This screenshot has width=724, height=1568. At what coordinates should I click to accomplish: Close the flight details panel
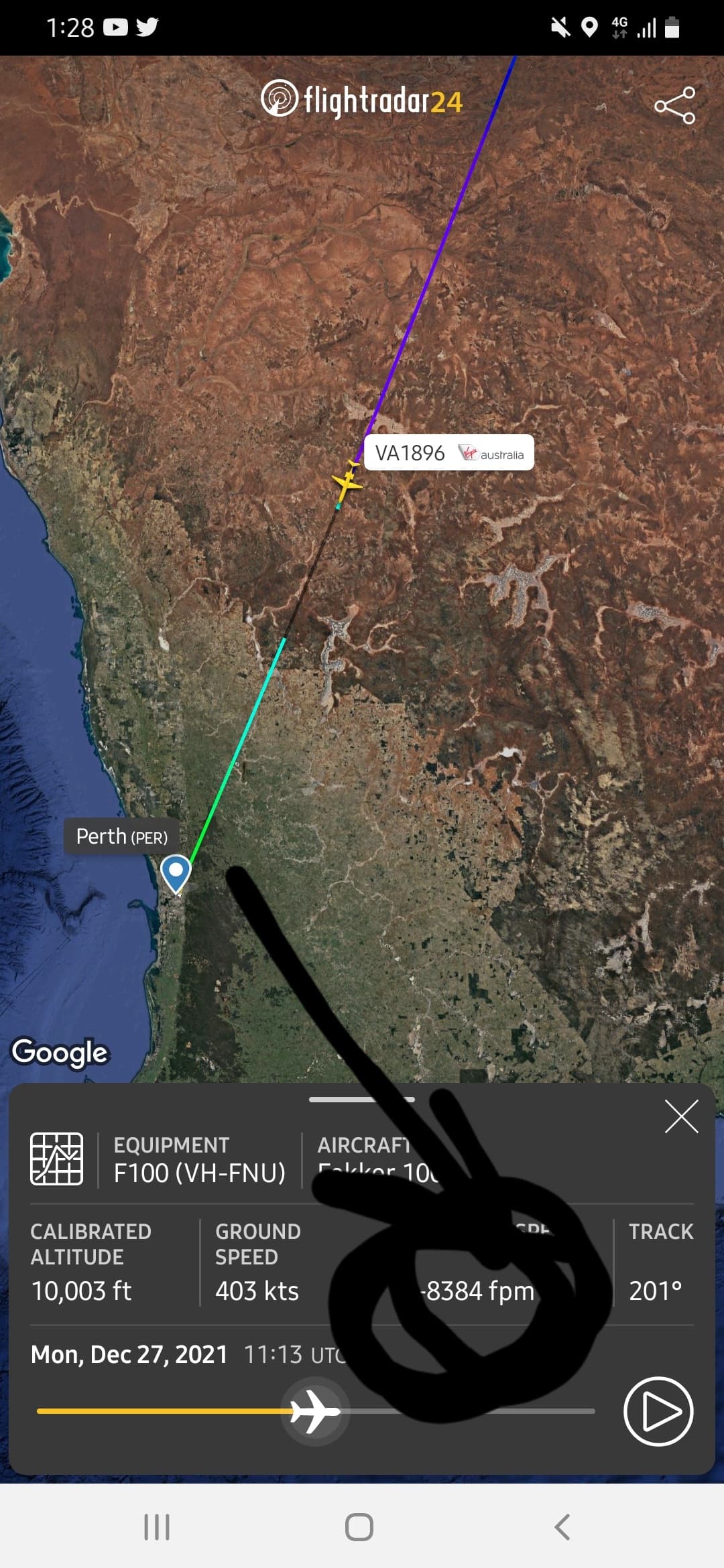[x=681, y=1116]
